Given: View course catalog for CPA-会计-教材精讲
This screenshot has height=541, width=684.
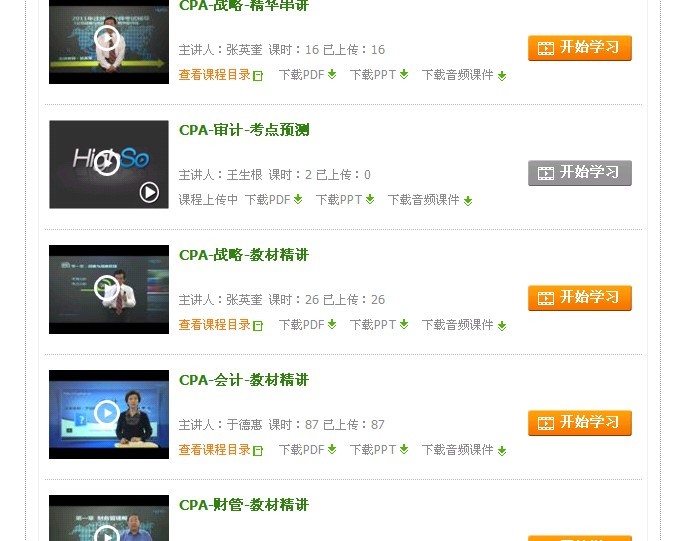Looking at the screenshot, I should pos(219,450).
